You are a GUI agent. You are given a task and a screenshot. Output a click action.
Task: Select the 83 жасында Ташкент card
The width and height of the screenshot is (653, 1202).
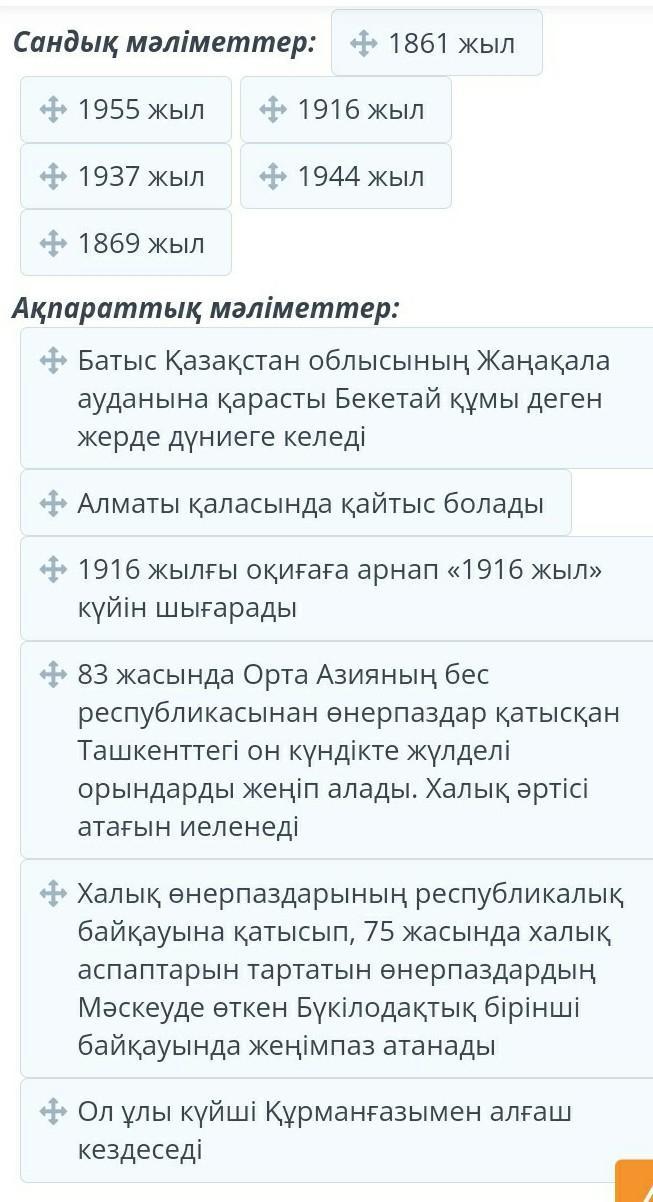tap(337, 750)
